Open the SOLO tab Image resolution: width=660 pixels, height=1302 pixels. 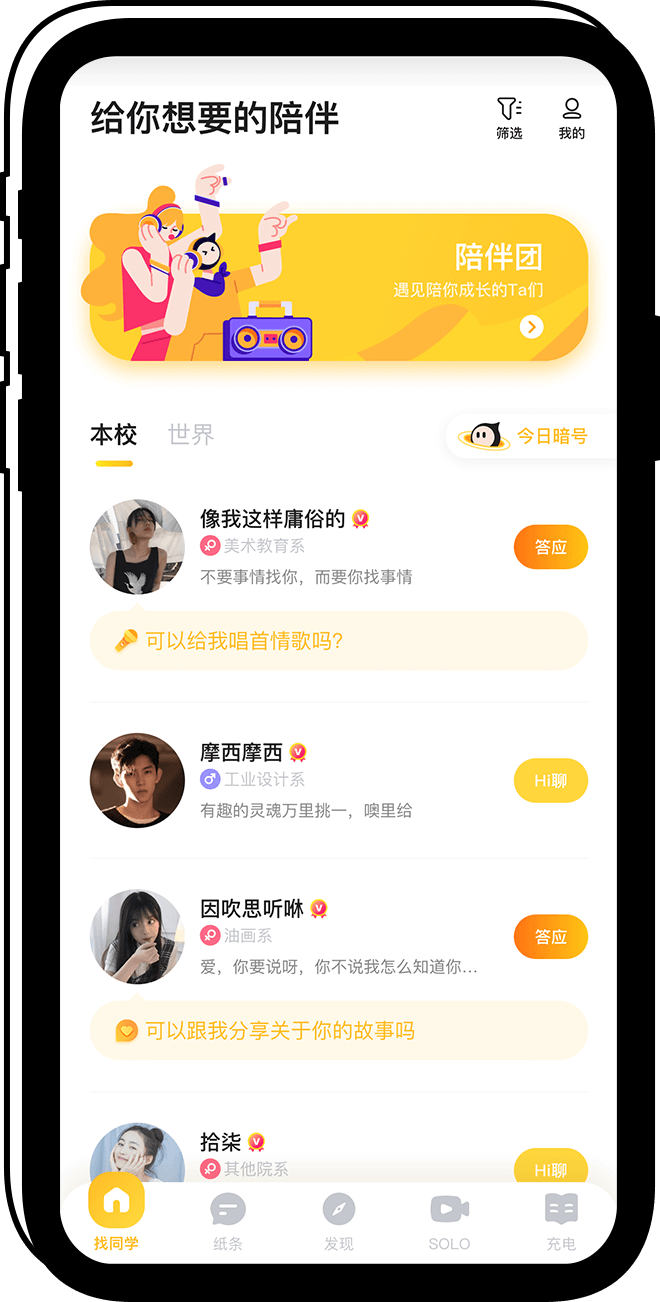pos(449,1221)
